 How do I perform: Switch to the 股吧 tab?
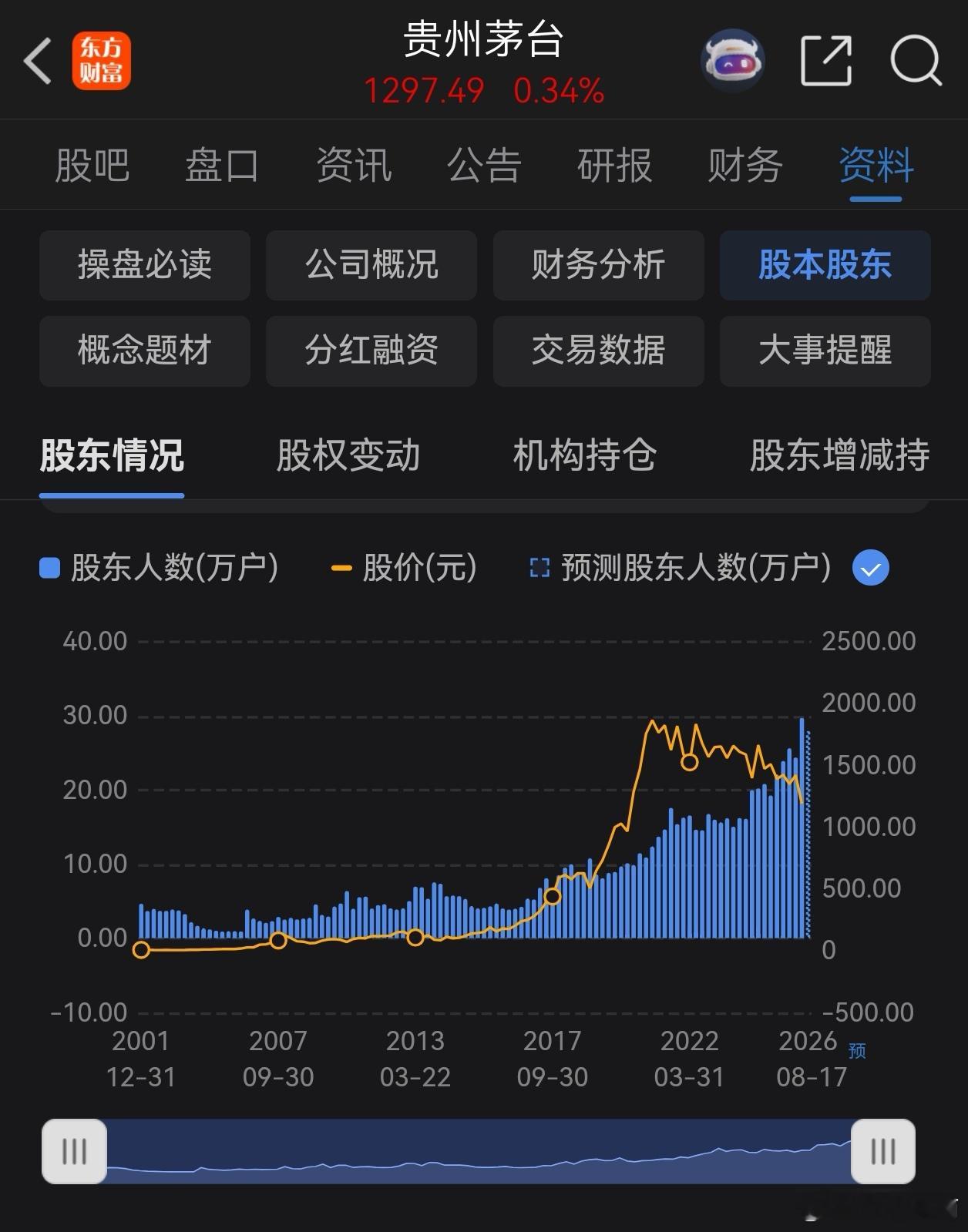(92, 166)
